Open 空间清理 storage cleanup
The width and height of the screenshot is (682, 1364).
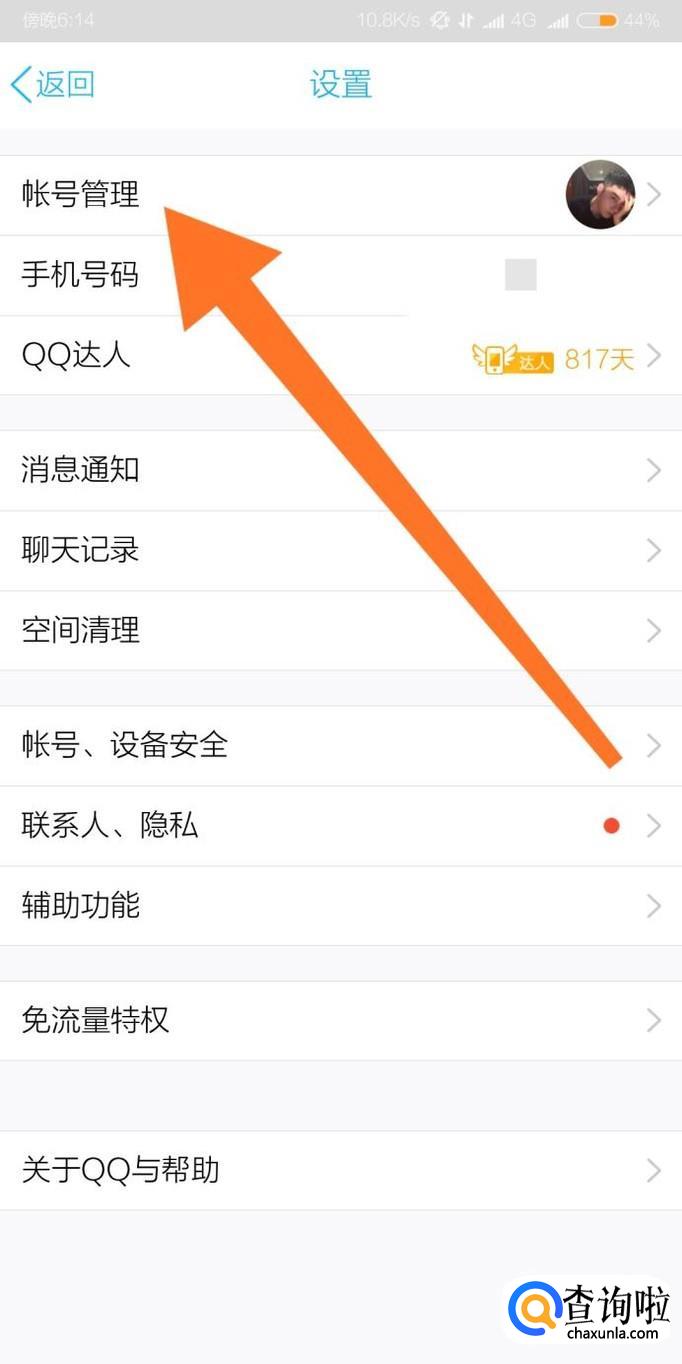tap(341, 630)
